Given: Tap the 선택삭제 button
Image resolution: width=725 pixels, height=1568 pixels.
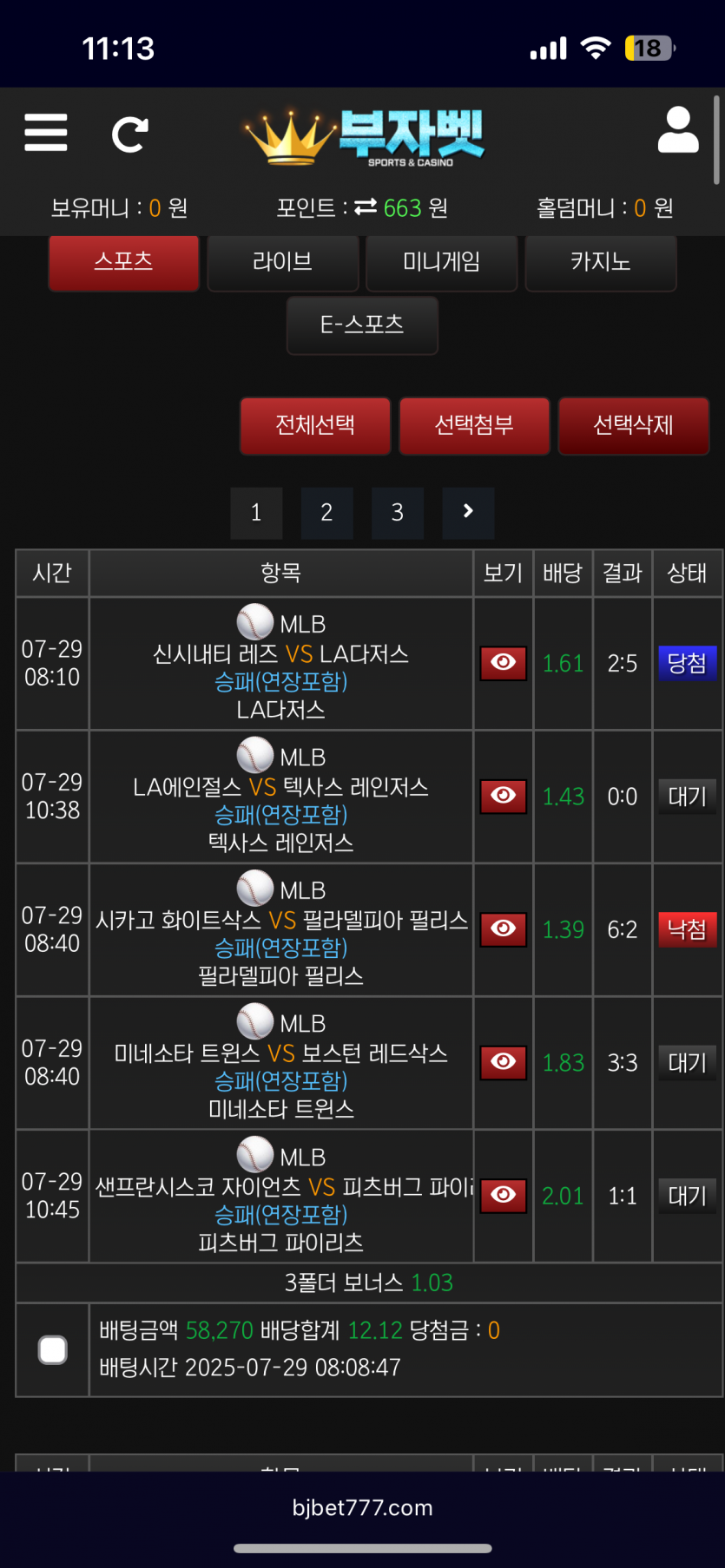Looking at the screenshot, I should pos(634,426).
